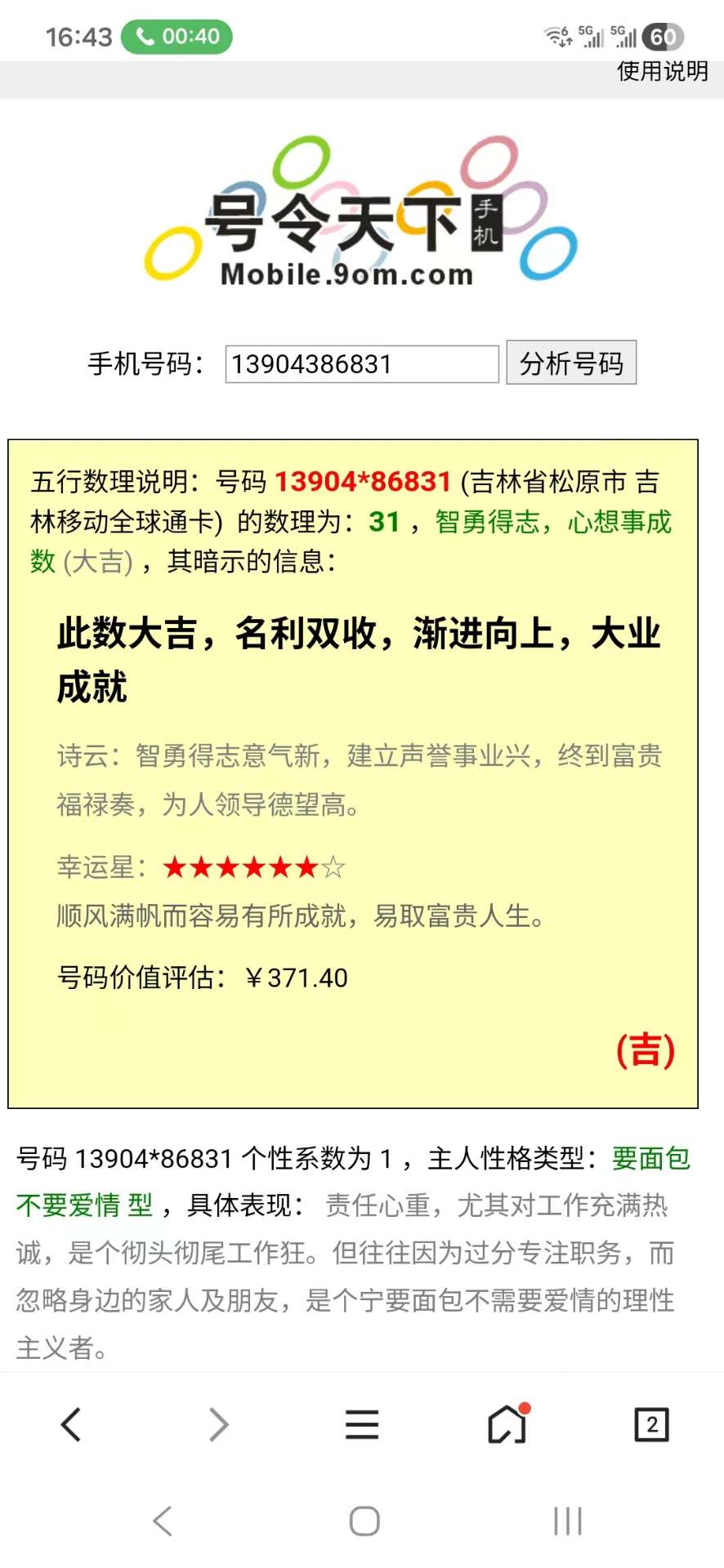This screenshot has height=1568, width=724.
Task: Return to the ongoing call
Action: pyautogui.click(x=177, y=37)
